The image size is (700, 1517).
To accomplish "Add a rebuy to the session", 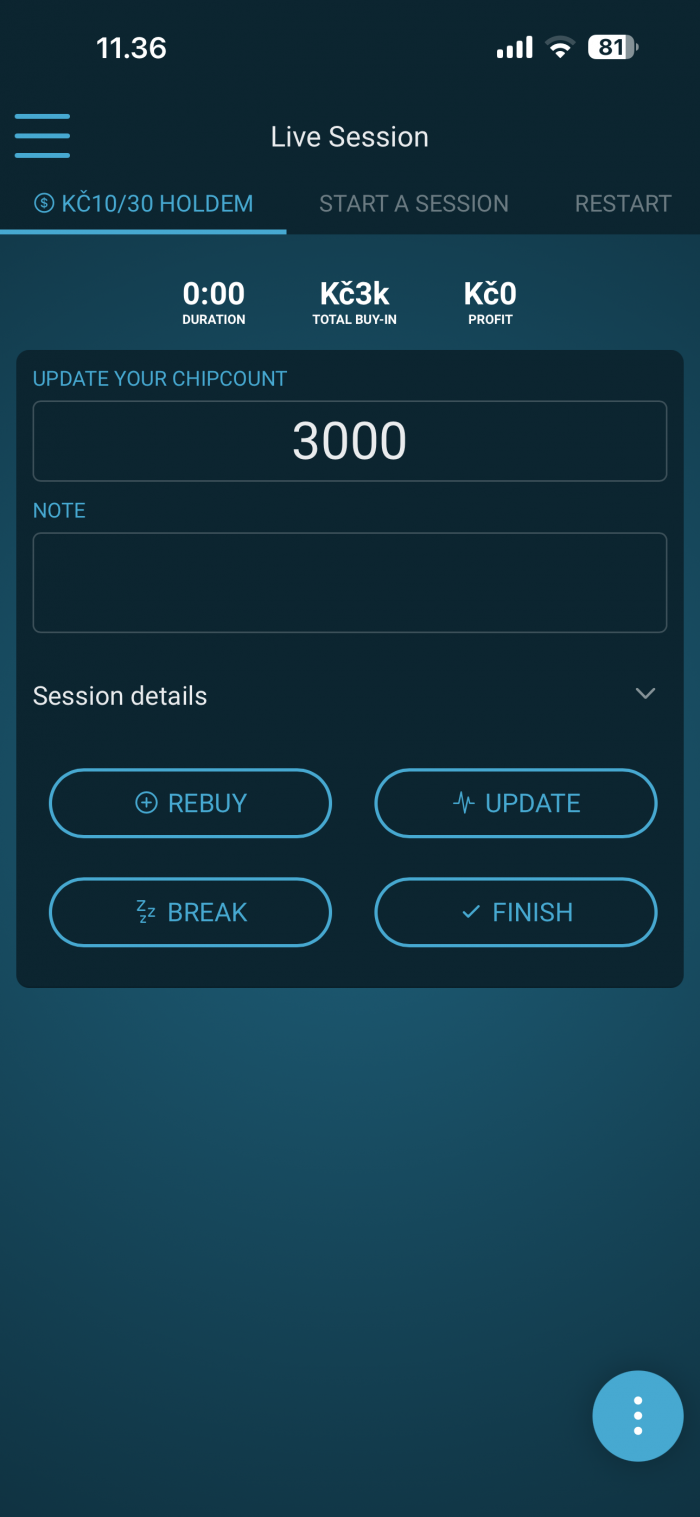I will click(190, 803).
